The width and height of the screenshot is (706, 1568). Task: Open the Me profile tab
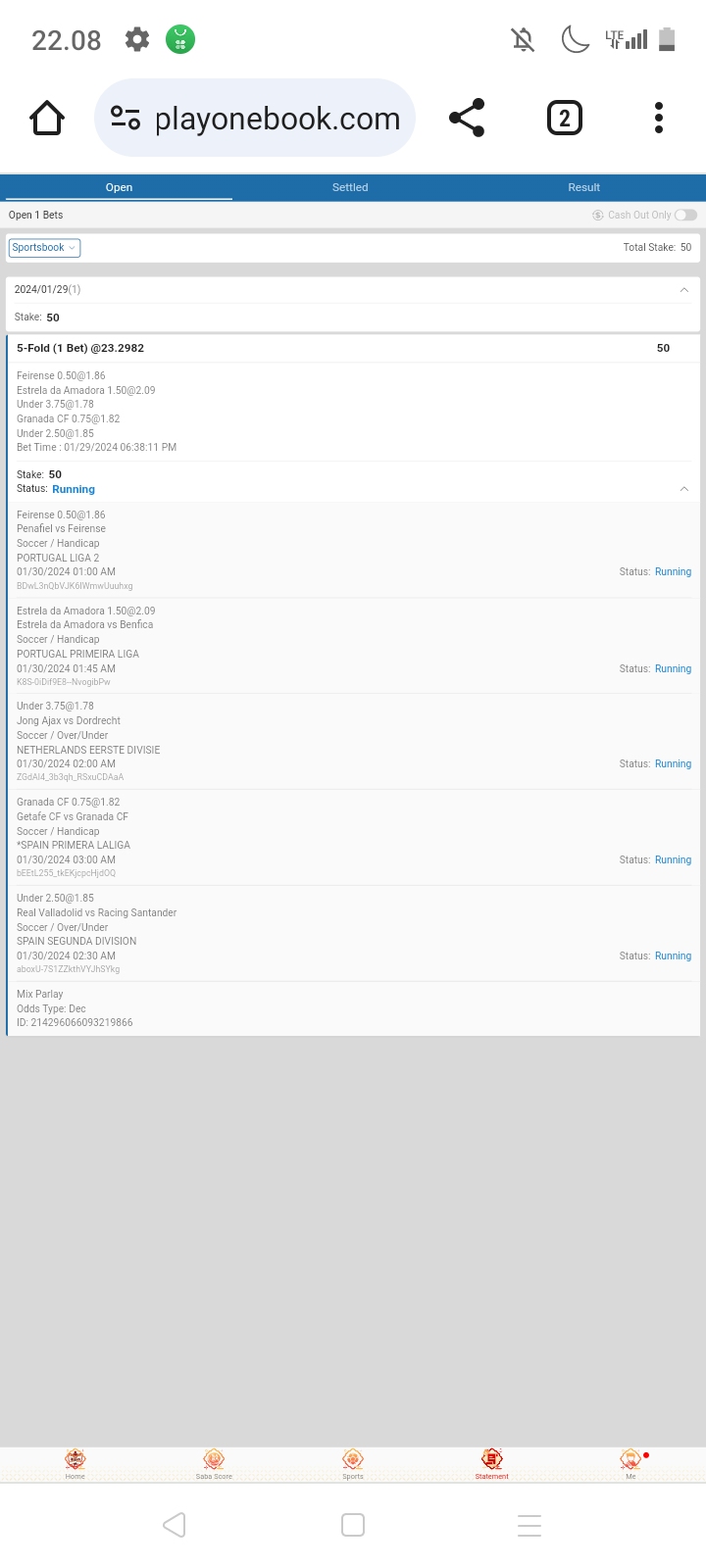point(630,1463)
